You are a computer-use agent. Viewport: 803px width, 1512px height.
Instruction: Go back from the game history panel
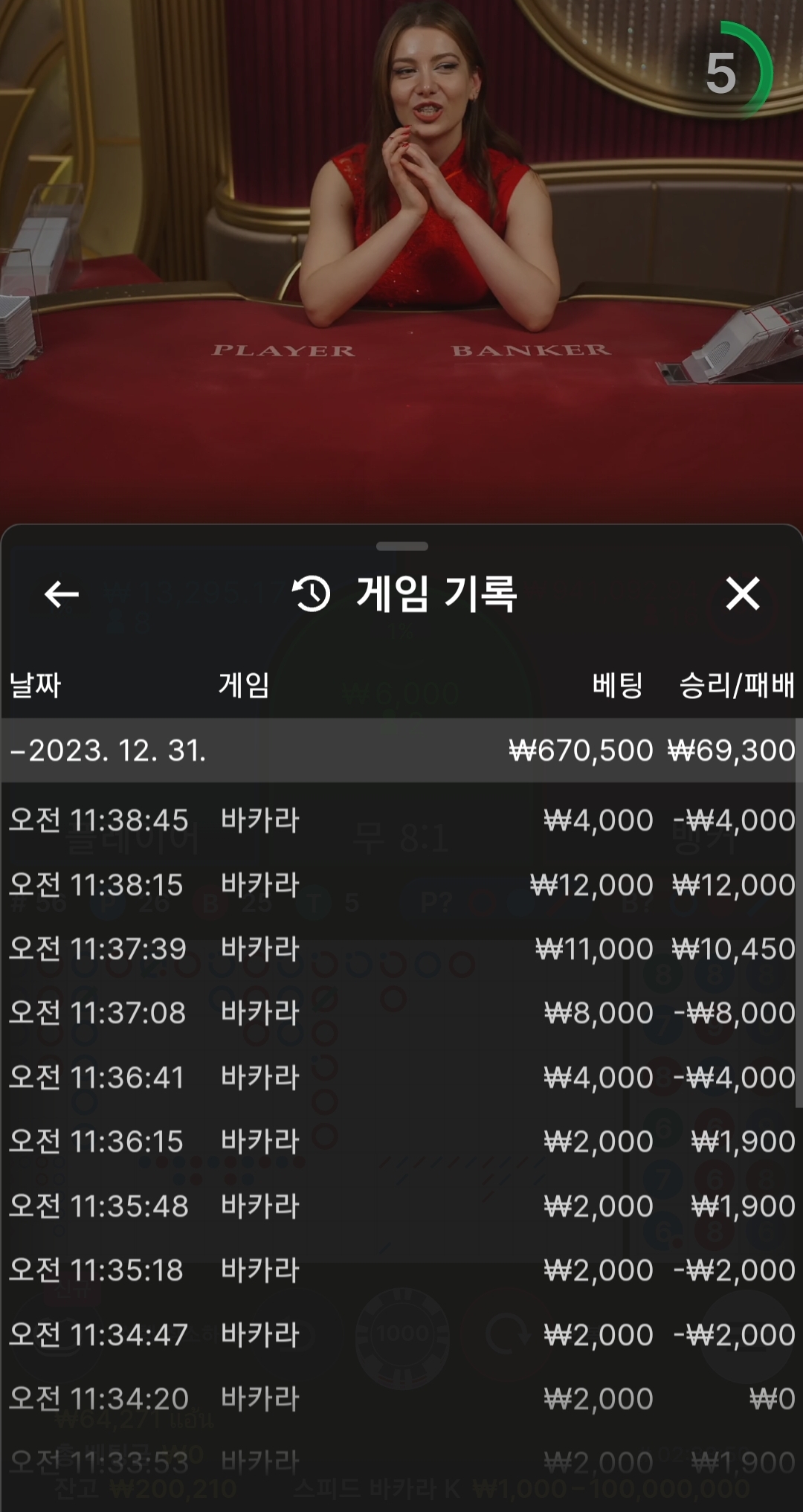(x=62, y=594)
